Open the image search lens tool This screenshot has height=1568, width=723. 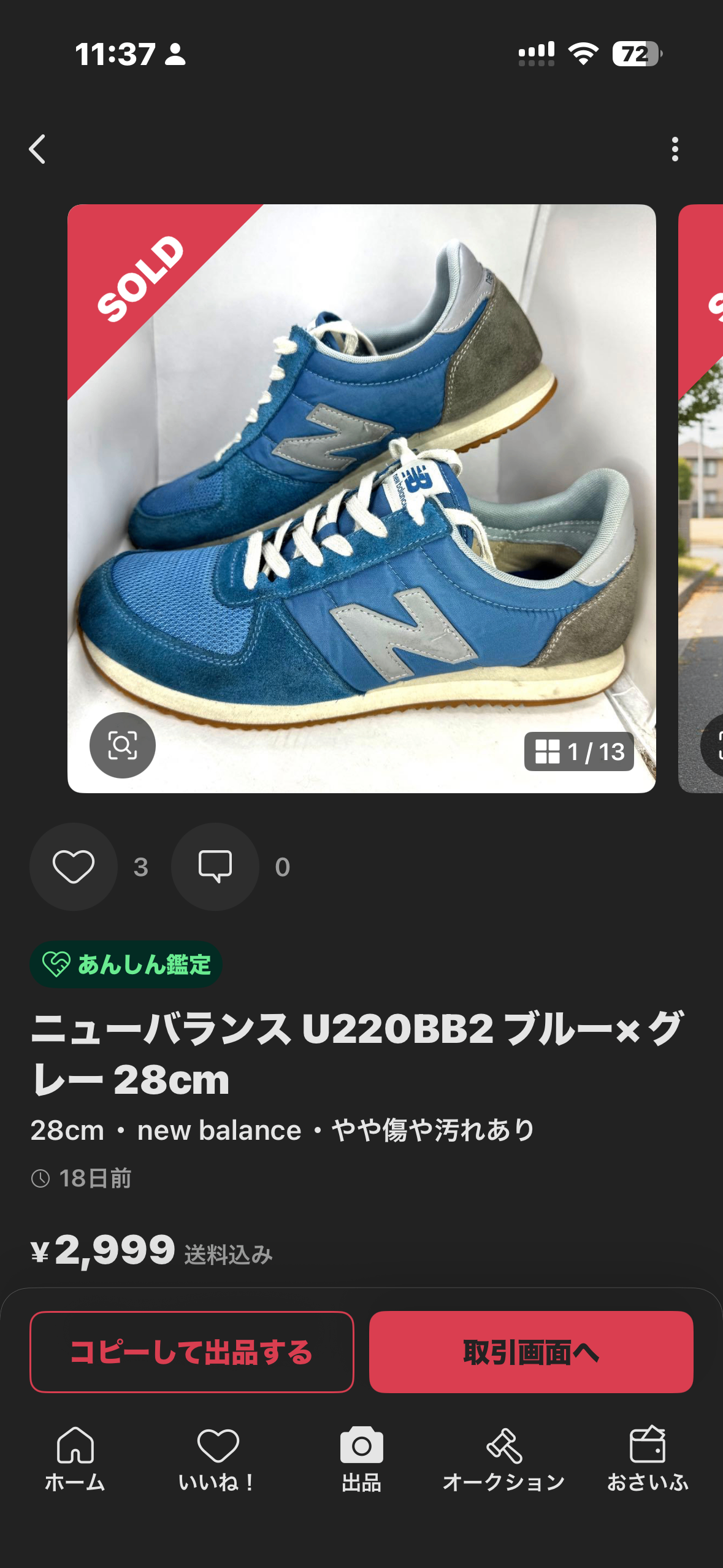coord(122,748)
